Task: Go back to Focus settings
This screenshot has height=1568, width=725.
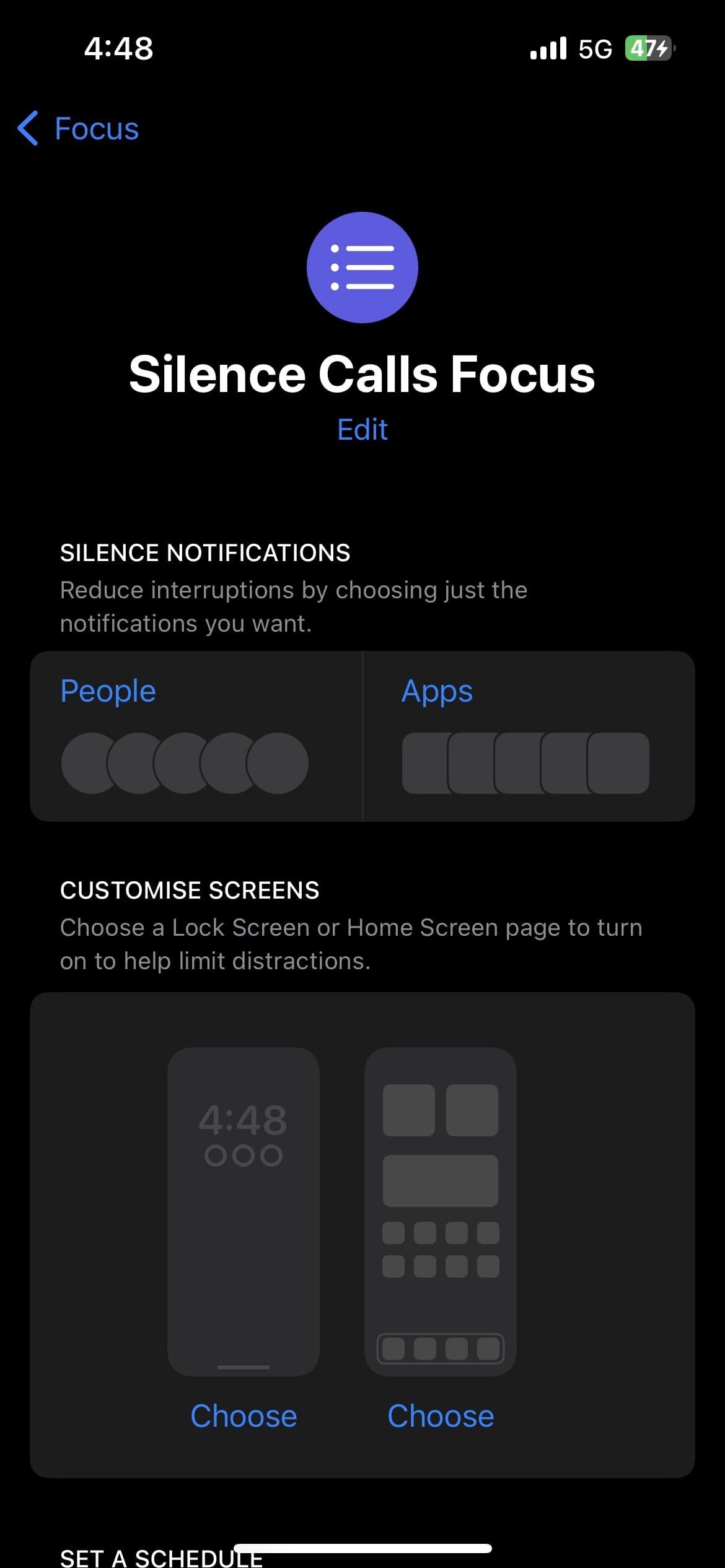Action: (x=79, y=129)
